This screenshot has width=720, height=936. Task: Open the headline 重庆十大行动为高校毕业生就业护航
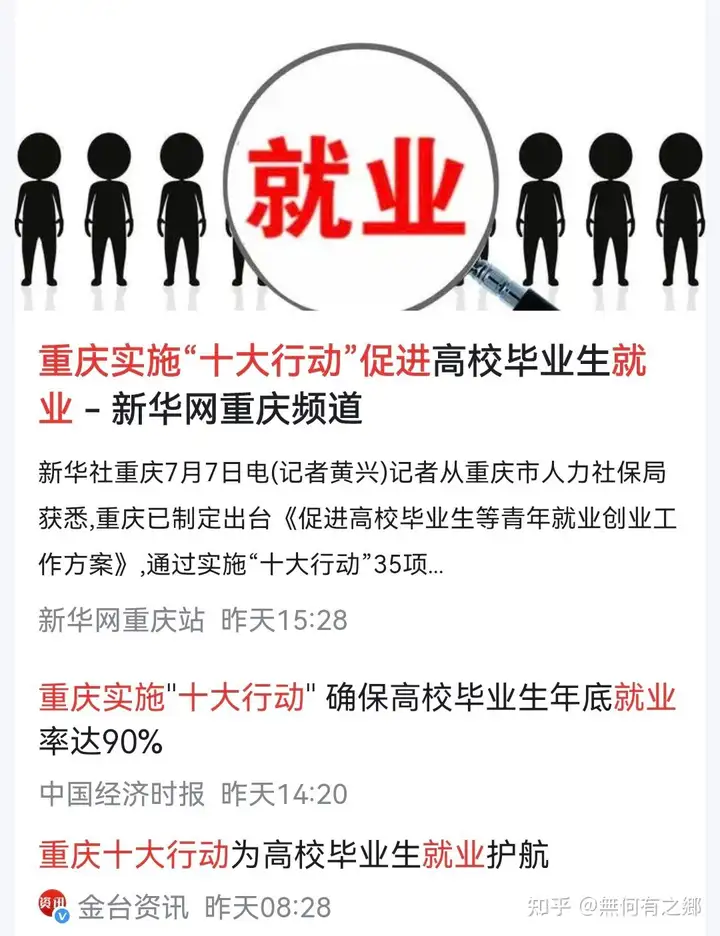295,855
